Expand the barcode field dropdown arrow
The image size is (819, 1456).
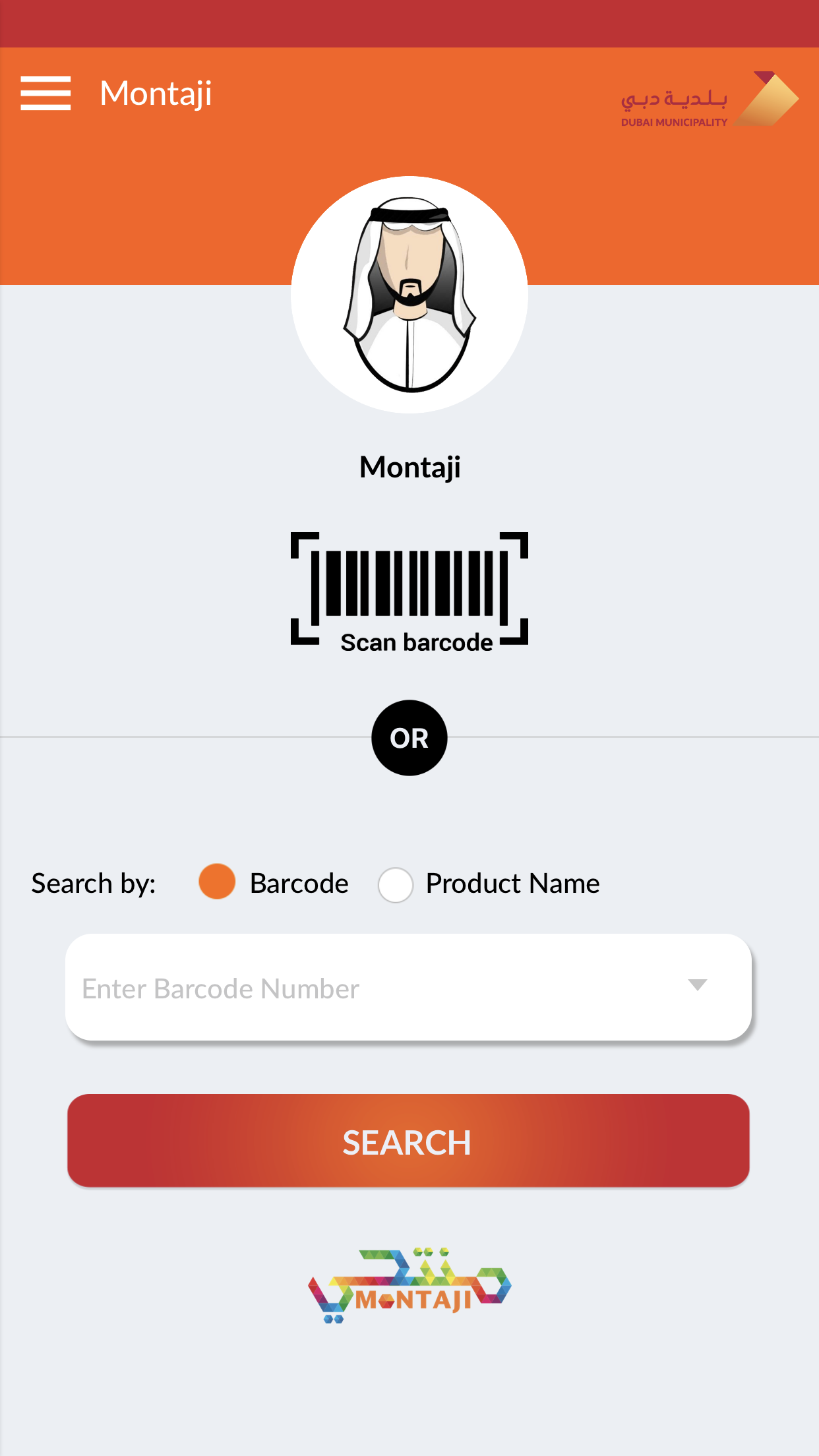[697, 985]
